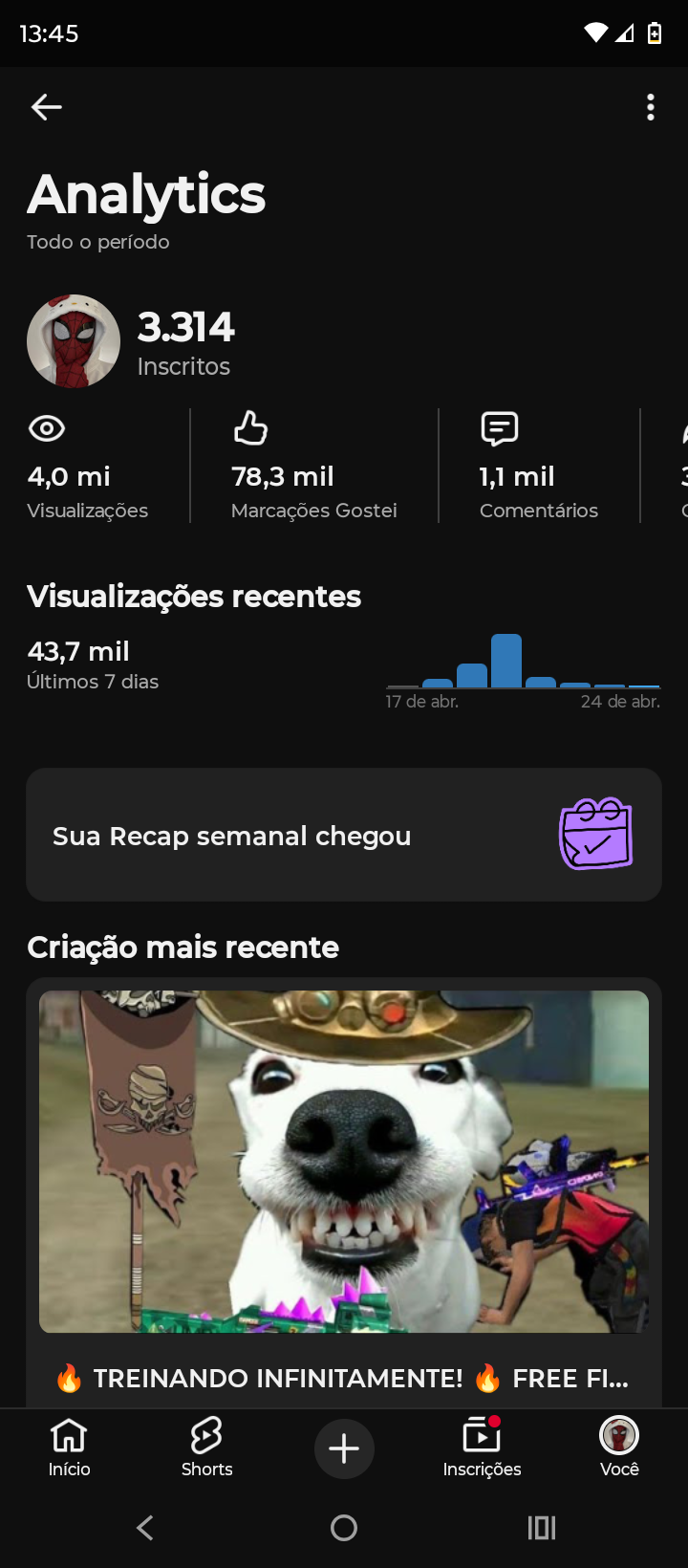Go back using the top arrow
688x1568 pixels.
tap(46, 107)
